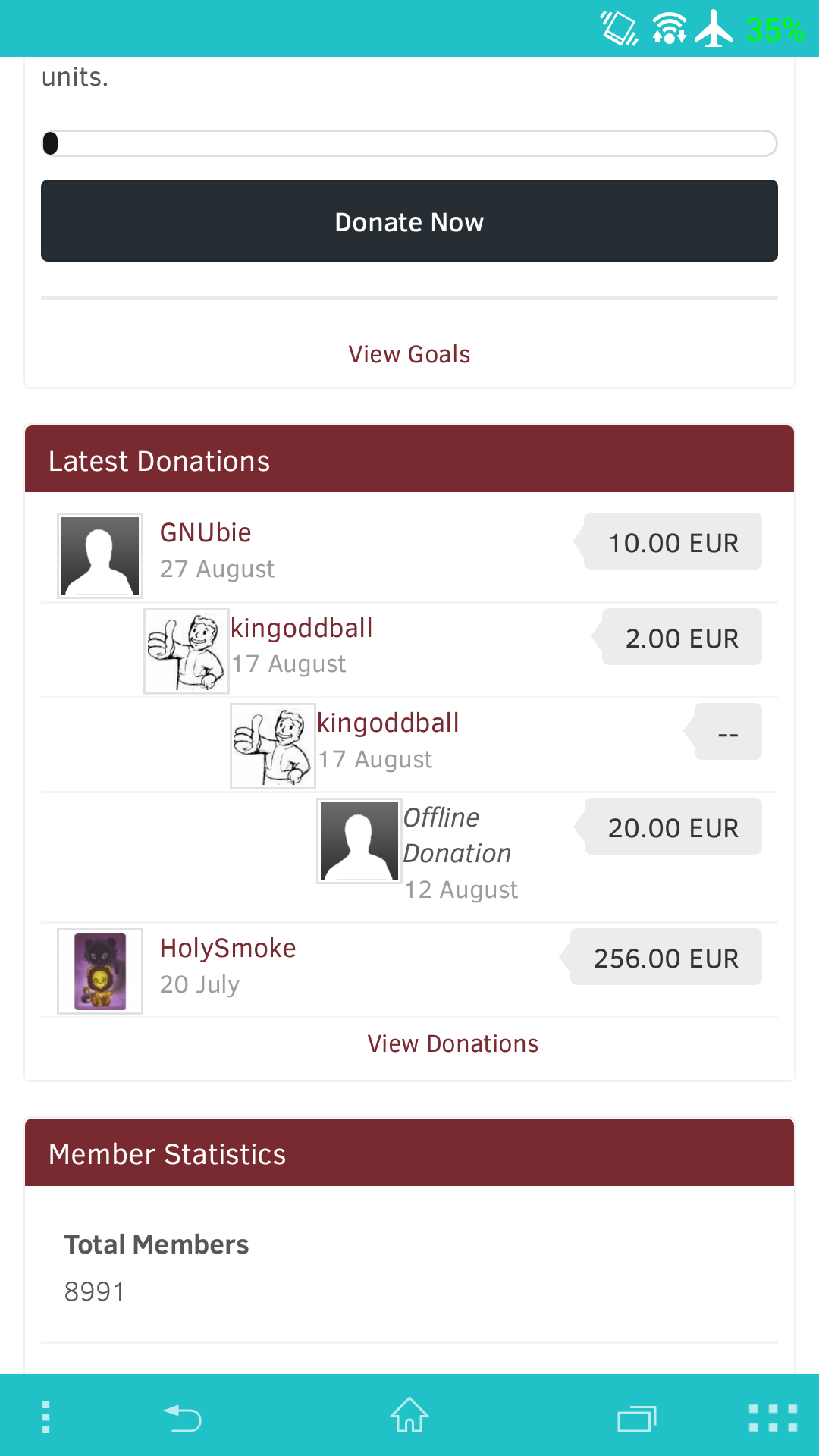The height and width of the screenshot is (1456, 819).
Task: Open GNUbie's profile link
Action: [206, 532]
